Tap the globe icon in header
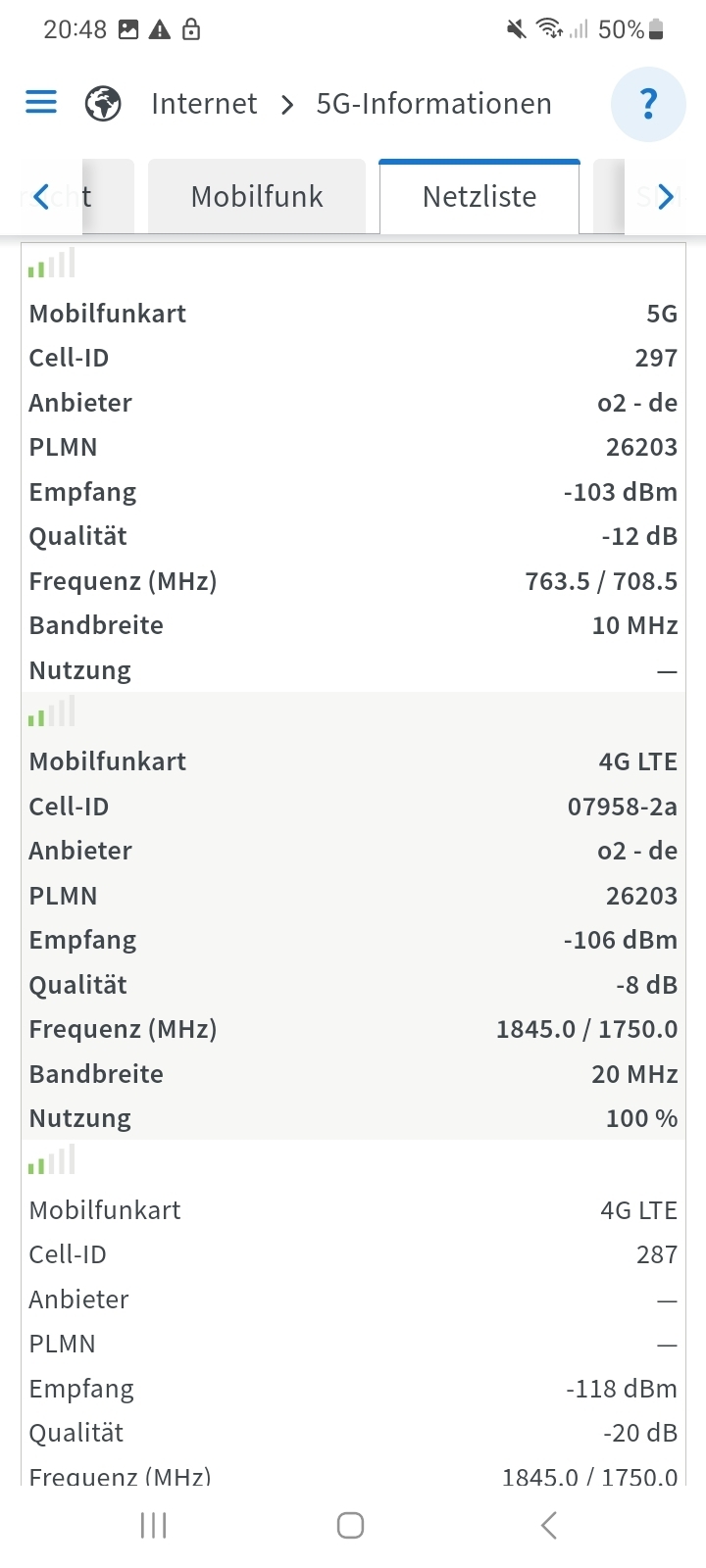 click(103, 104)
